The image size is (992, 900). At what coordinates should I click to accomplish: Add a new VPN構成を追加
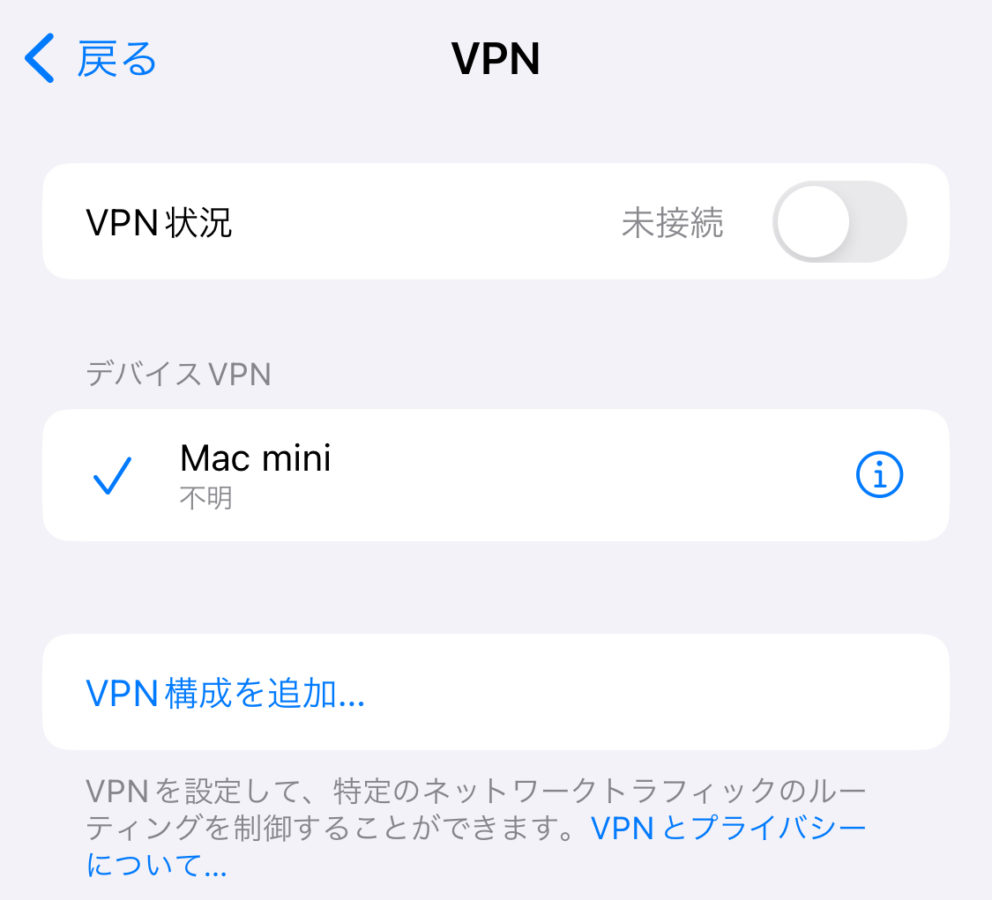coord(226,693)
